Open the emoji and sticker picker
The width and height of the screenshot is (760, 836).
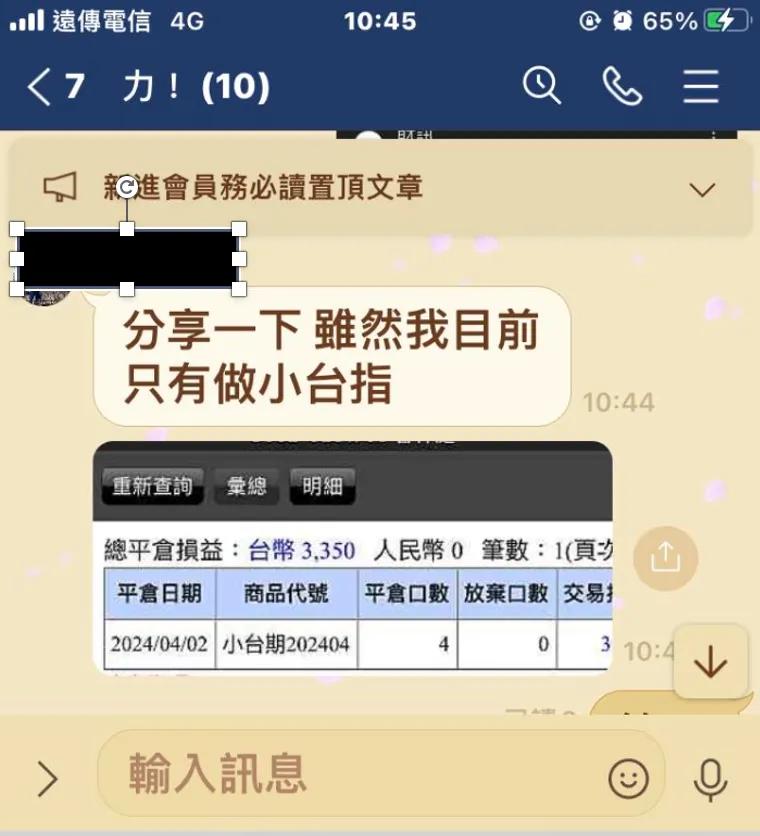[628, 778]
